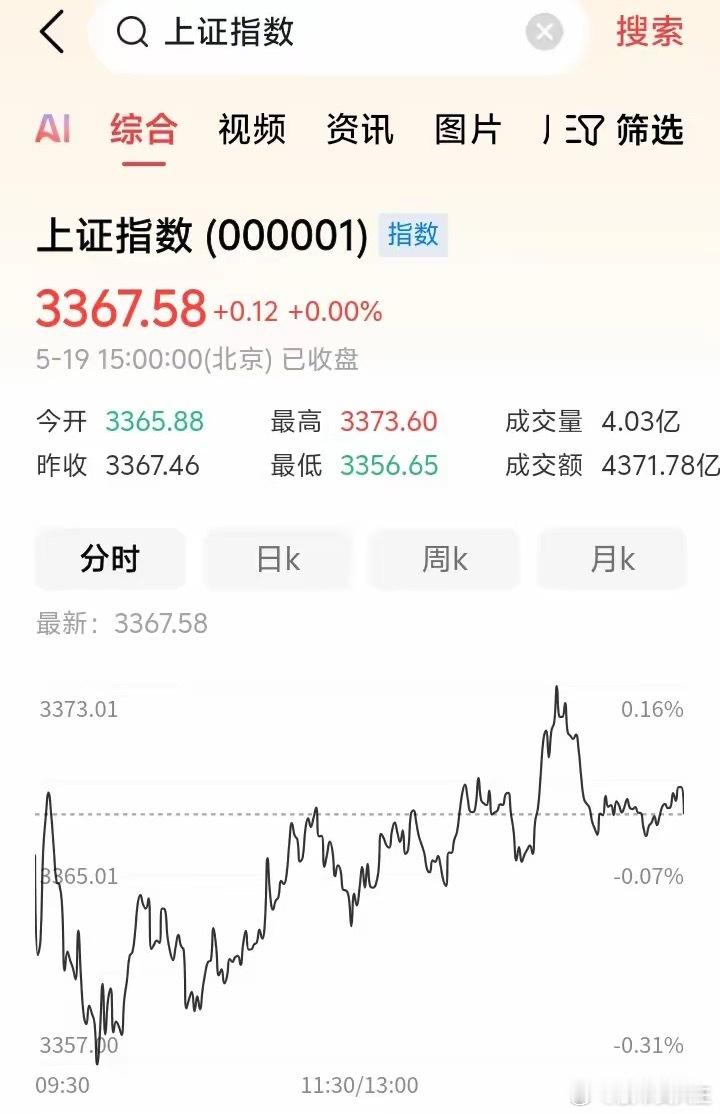Select the 综合 tab
This screenshot has width=720, height=1114.
144,129
